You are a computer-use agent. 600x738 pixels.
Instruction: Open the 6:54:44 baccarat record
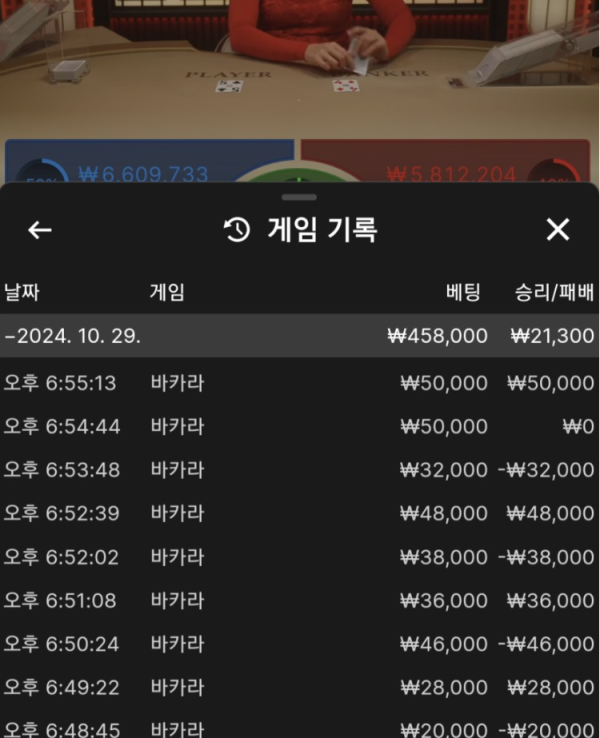click(x=298, y=427)
